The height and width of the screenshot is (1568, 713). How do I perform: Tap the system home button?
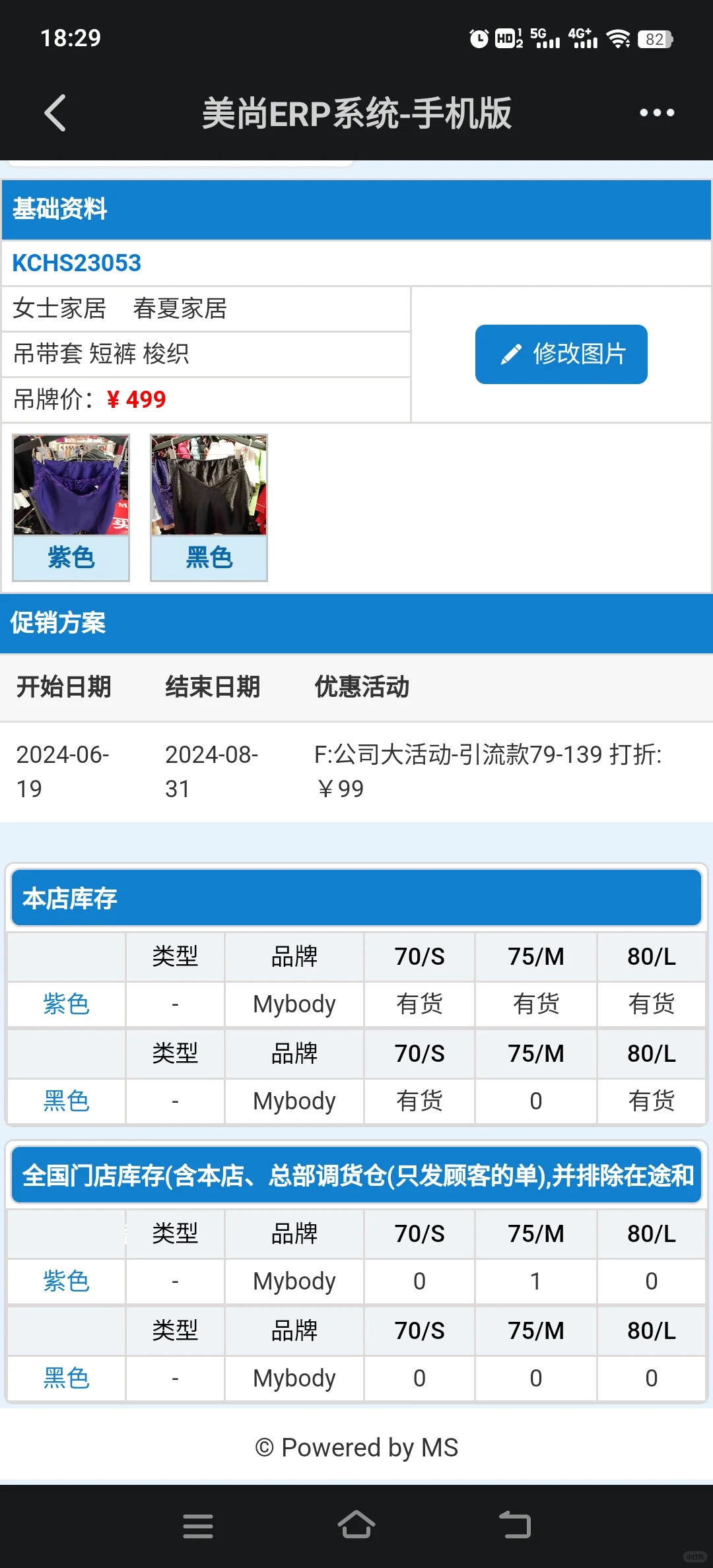(x=356, y=1525)
